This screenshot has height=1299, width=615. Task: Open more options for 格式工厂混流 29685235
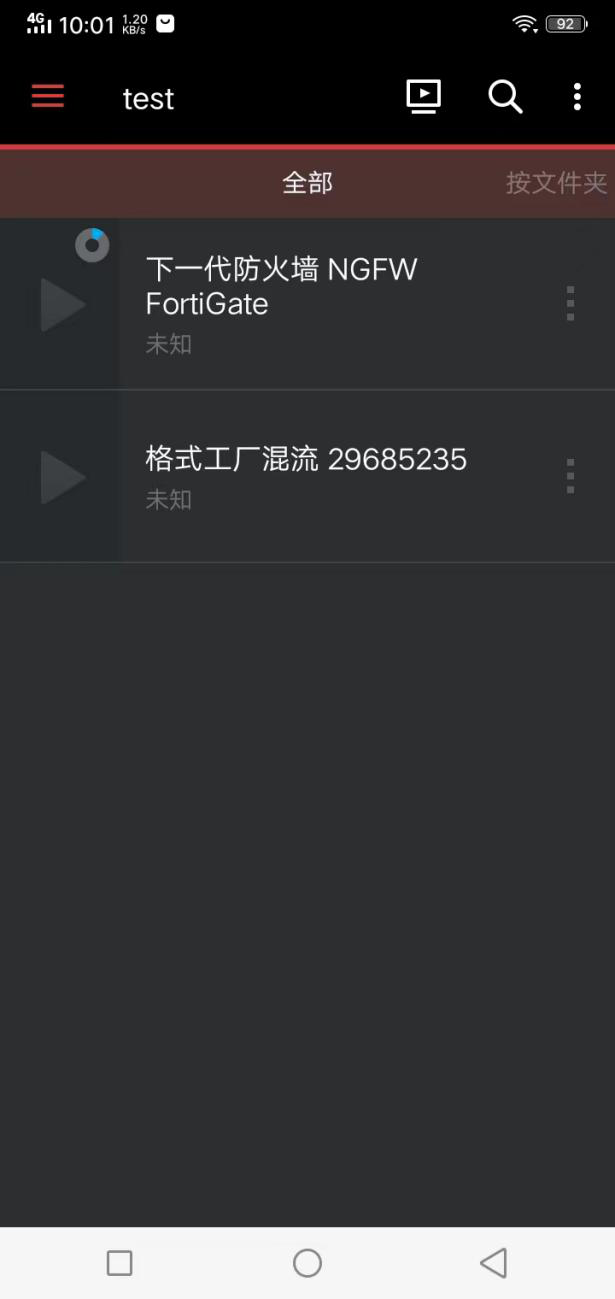pos(570,476)
